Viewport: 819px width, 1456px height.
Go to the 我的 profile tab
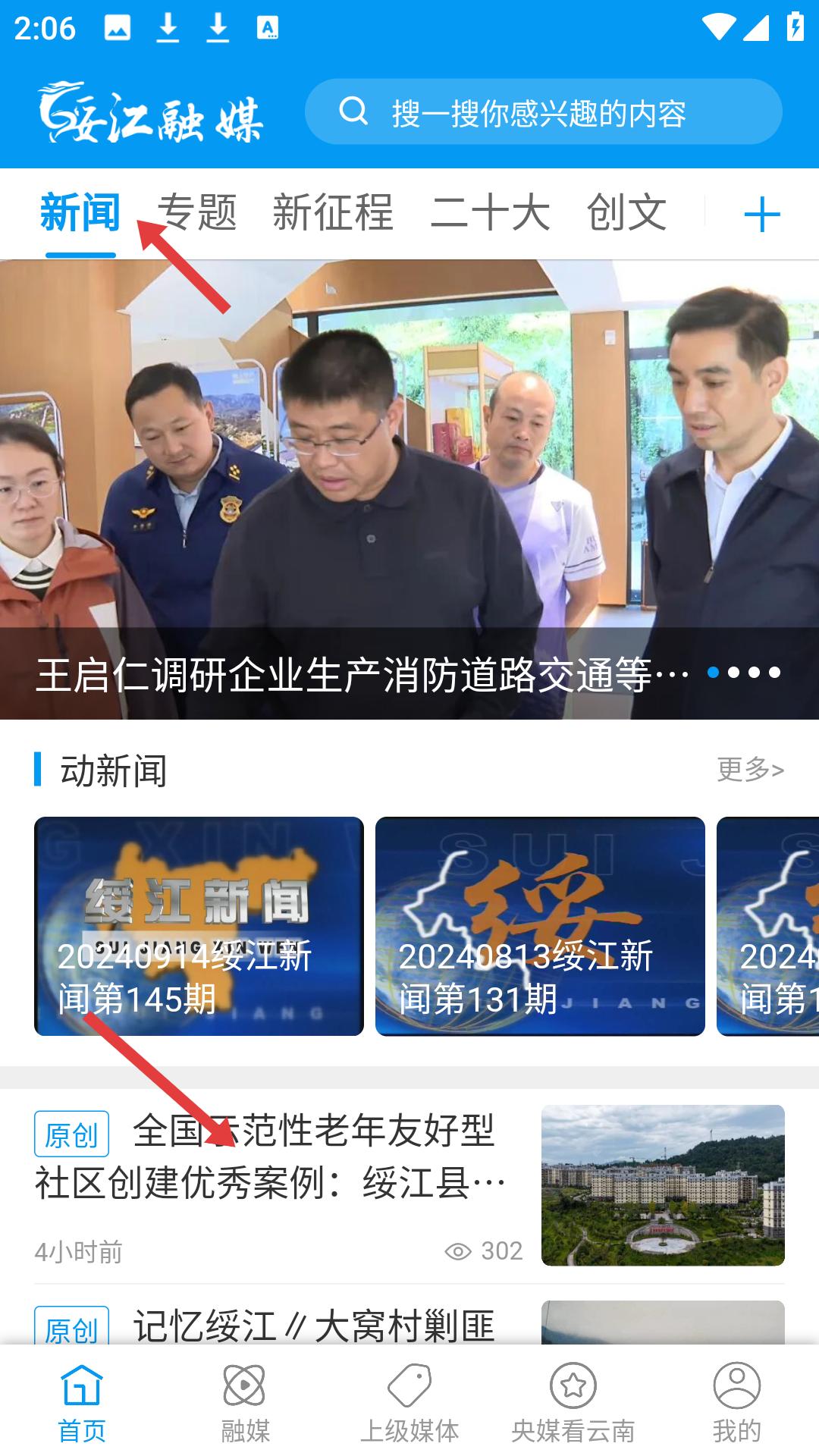[x=736, y=1402]
